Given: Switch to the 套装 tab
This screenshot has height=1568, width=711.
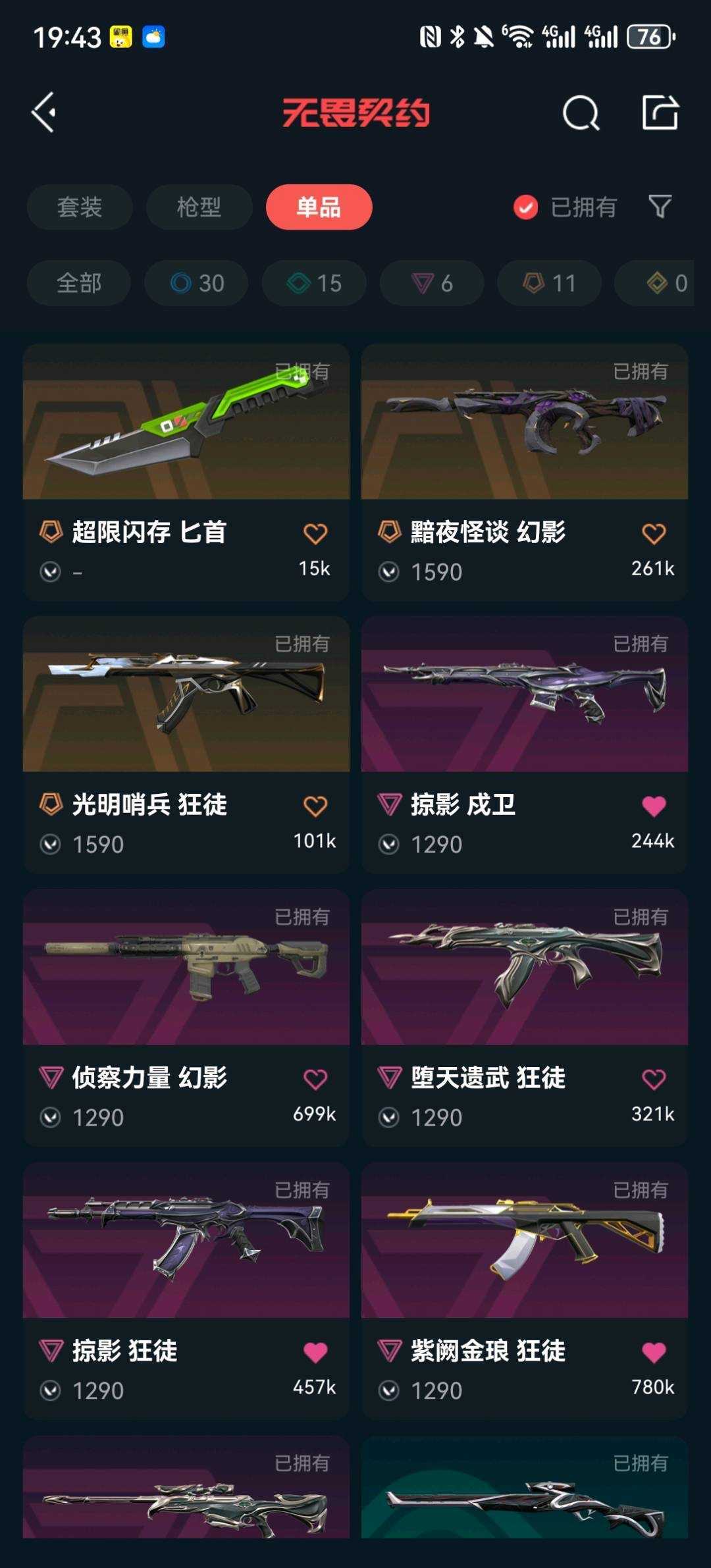Looking at the screenshot, I should click(80, 207).
